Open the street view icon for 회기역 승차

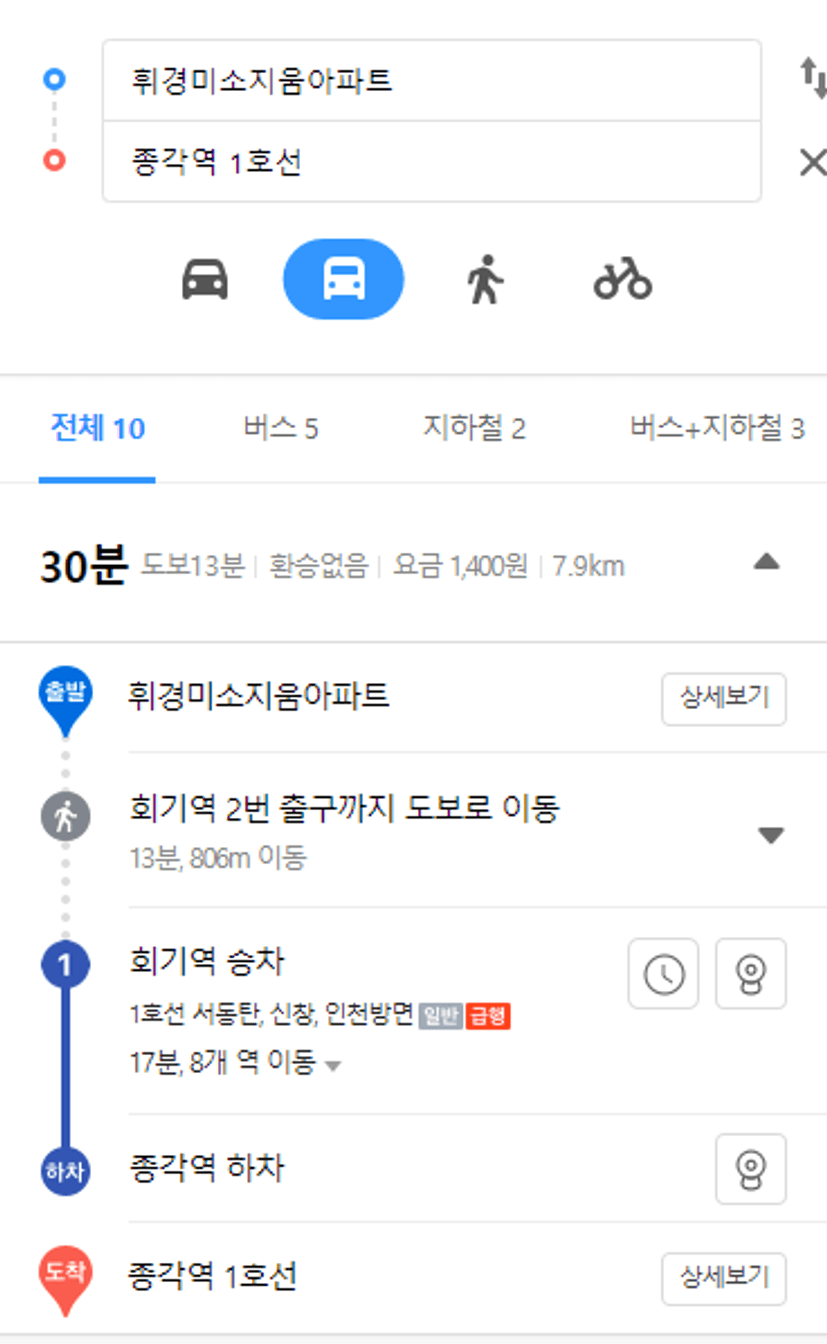751,973
